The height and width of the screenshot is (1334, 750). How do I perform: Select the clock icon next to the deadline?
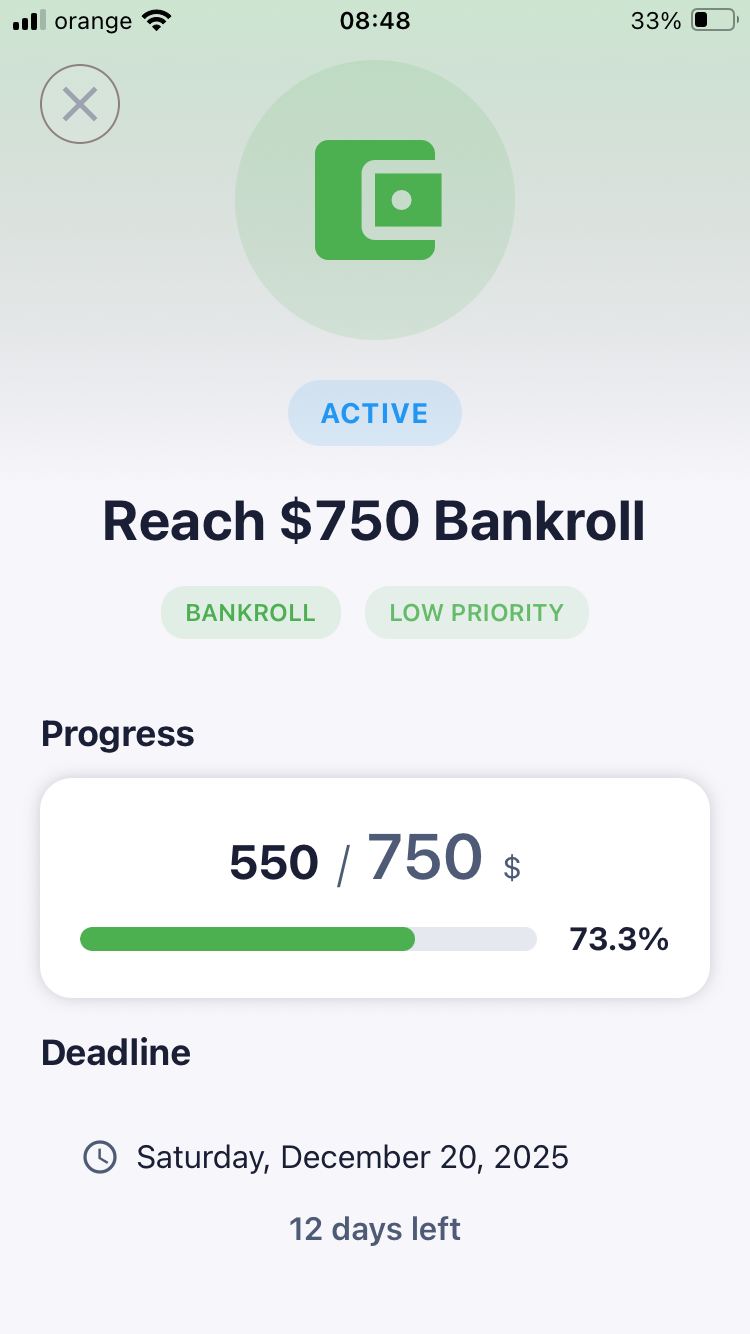tap(100, 1157)
